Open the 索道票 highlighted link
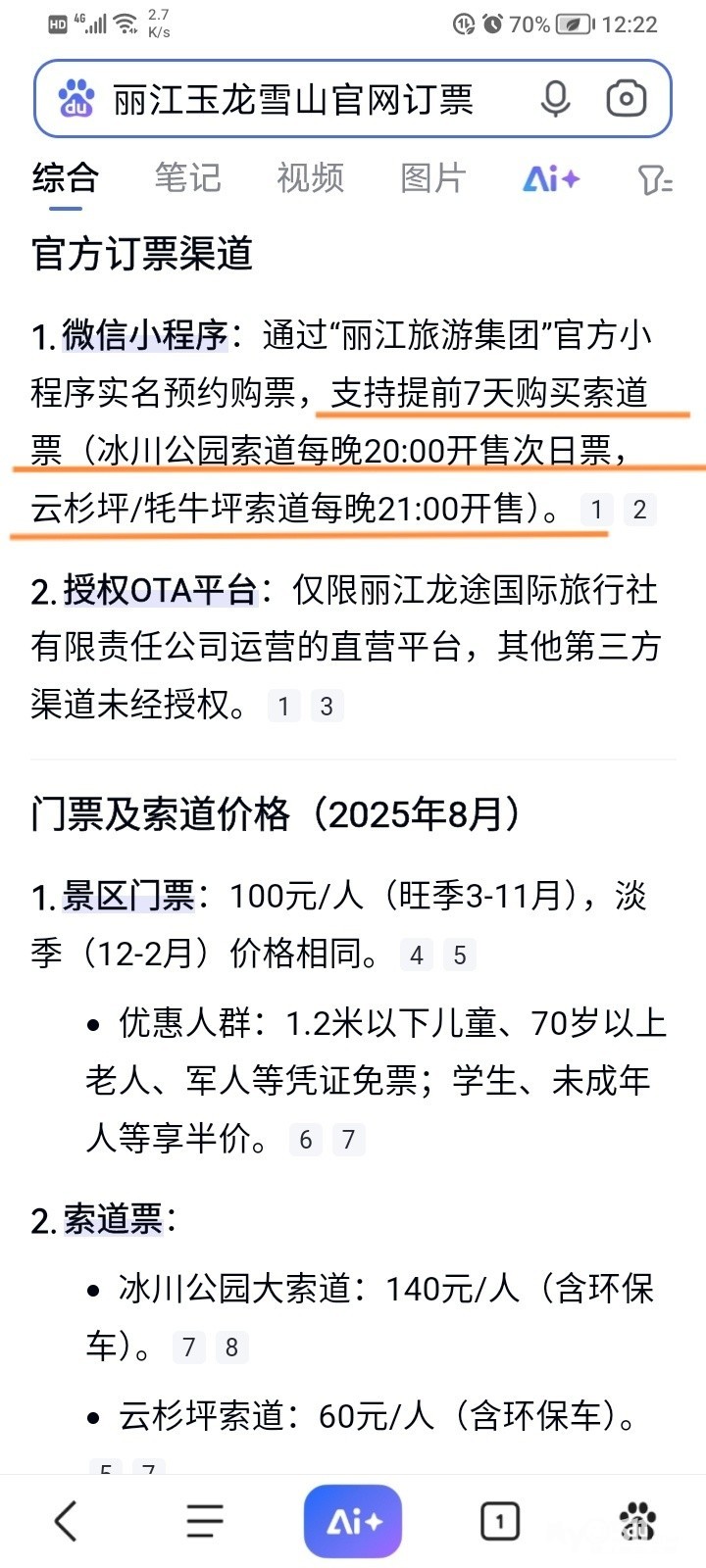The width and height of the screenshot is (706, 1568). coord(113,1219)
